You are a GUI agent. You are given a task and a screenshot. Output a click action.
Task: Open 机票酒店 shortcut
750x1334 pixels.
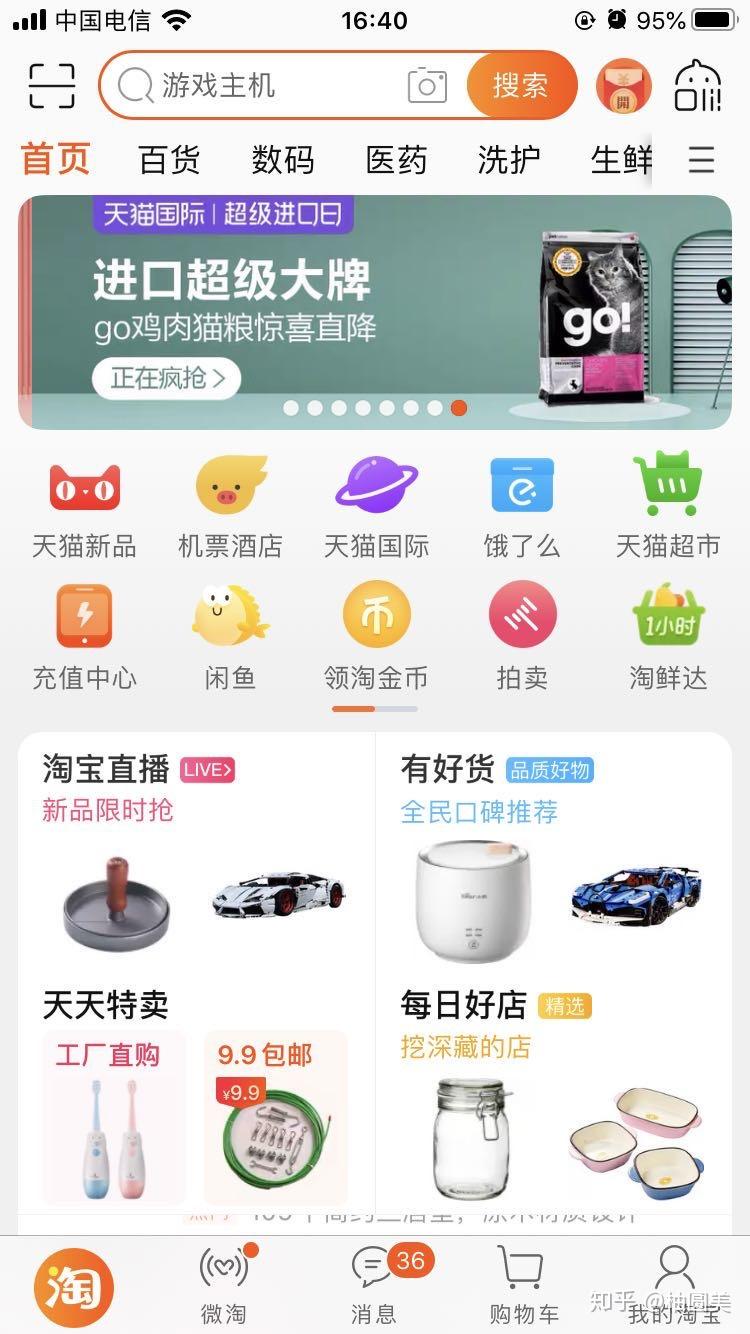(230, 506)
